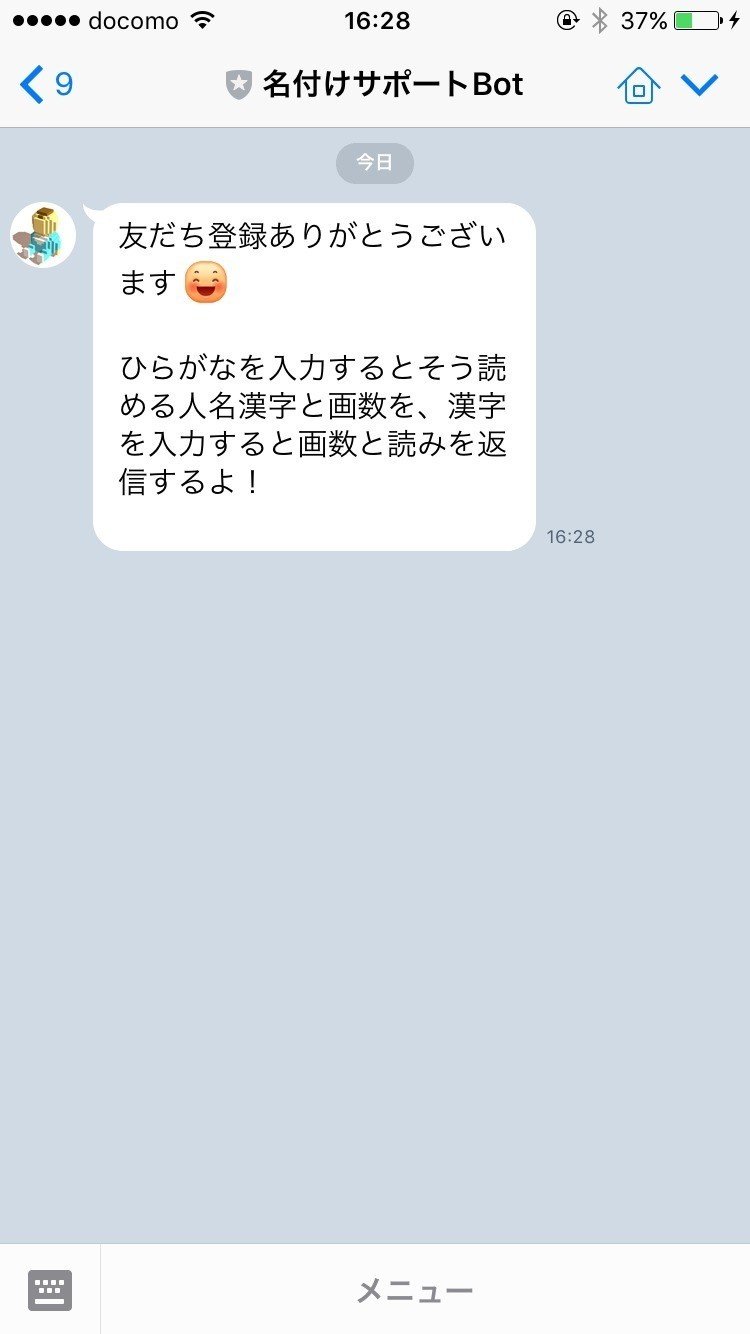
Task: Switch to keyboard input
Action: point(50,1290)
